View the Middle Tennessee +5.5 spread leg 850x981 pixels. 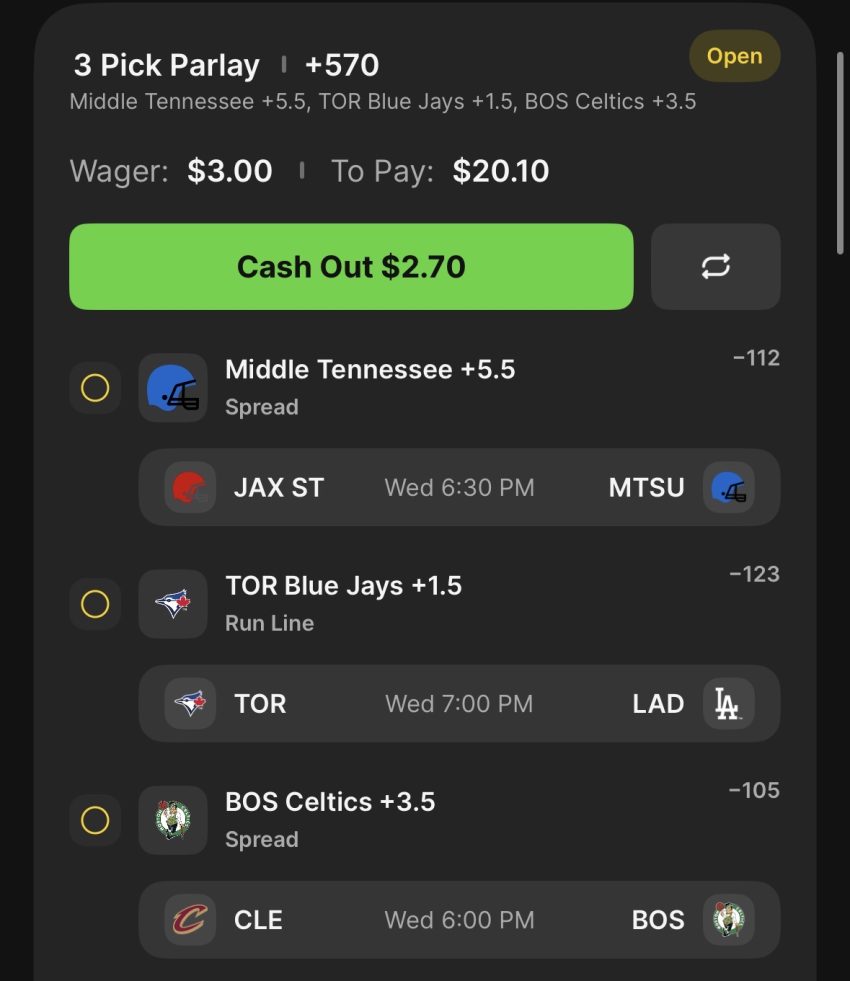(x=370, y=385)
